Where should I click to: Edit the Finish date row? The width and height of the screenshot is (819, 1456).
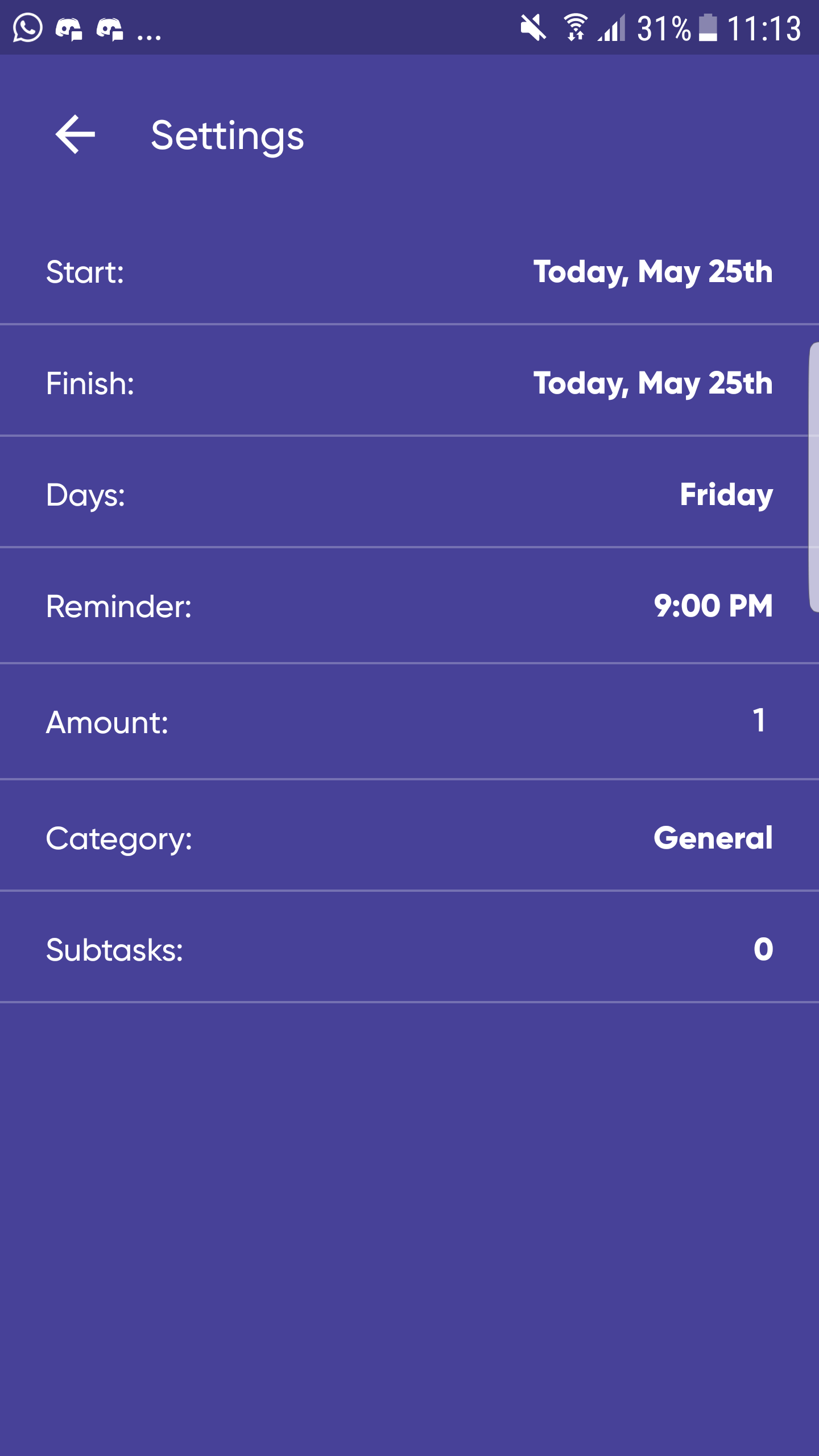(409, 383)
